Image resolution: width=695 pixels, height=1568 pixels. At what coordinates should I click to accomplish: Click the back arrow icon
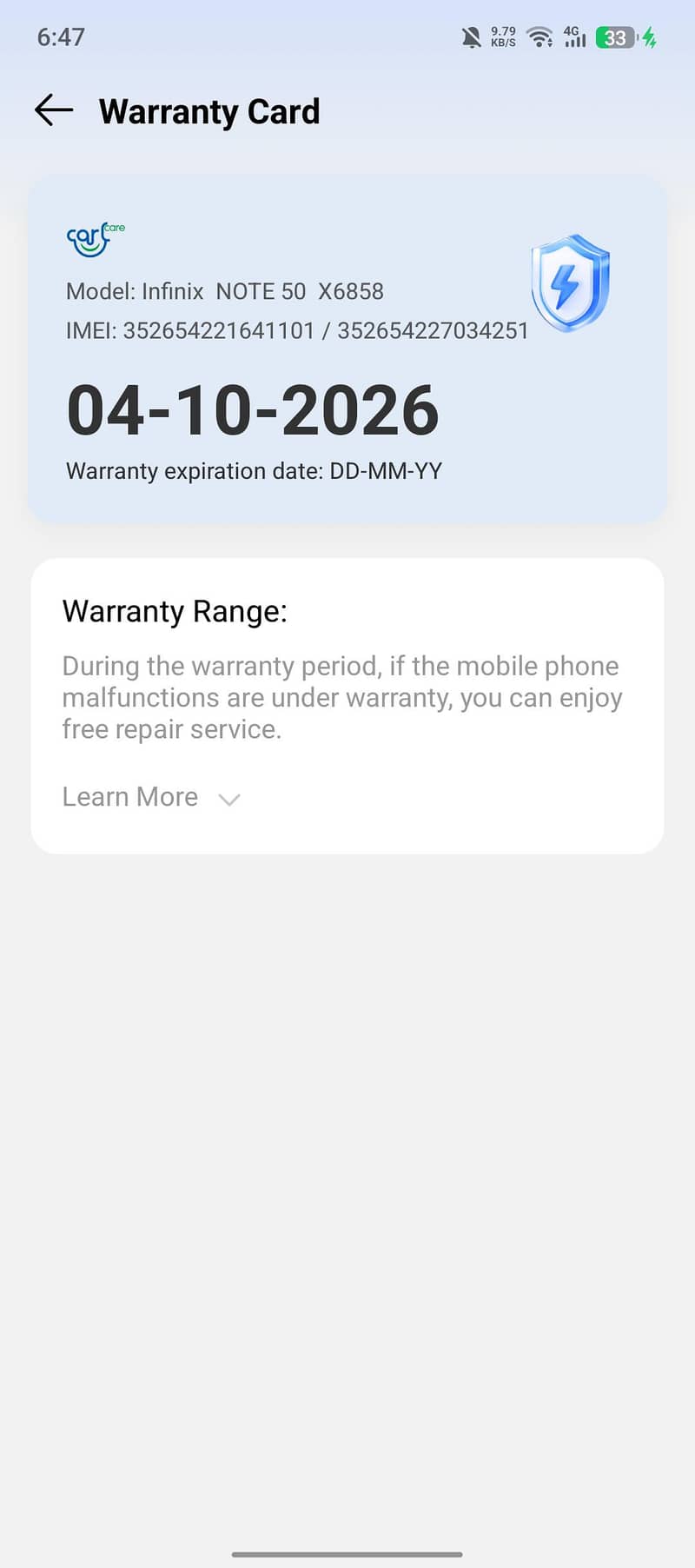[x=52, y=110]
